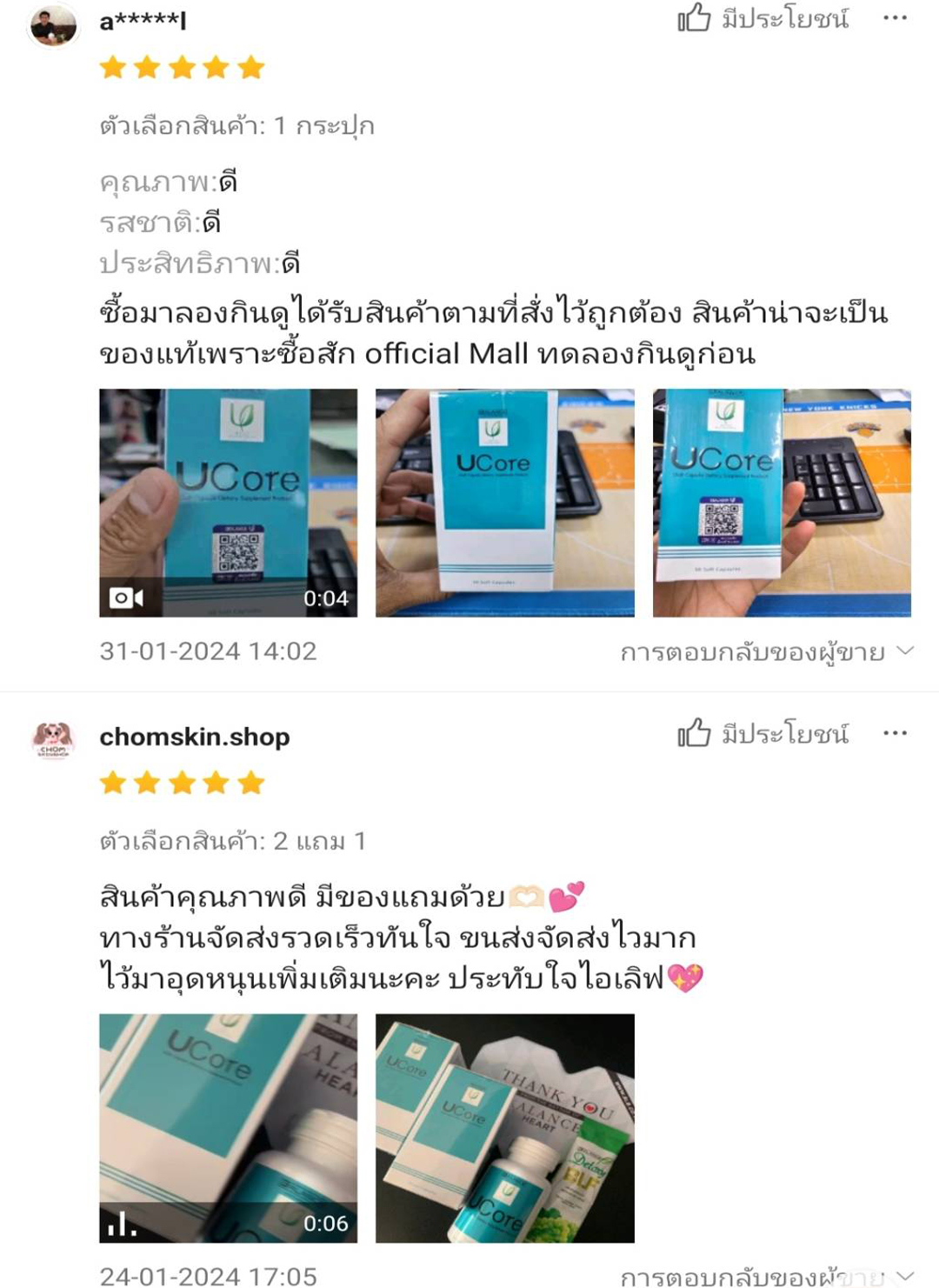
Task: Open chomskin.shop's profile avatar
Action: point(53,740)
